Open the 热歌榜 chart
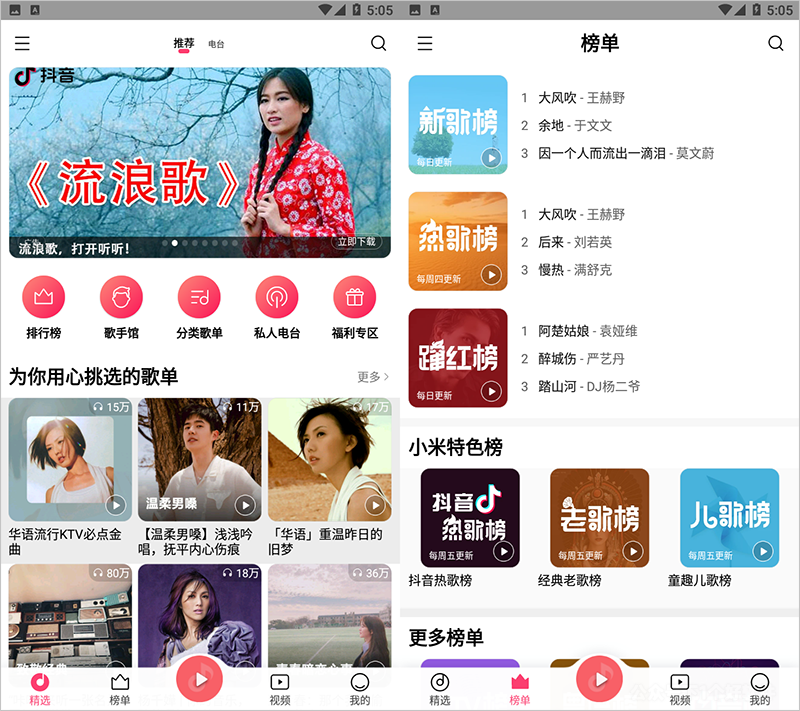 pos(458,241)
